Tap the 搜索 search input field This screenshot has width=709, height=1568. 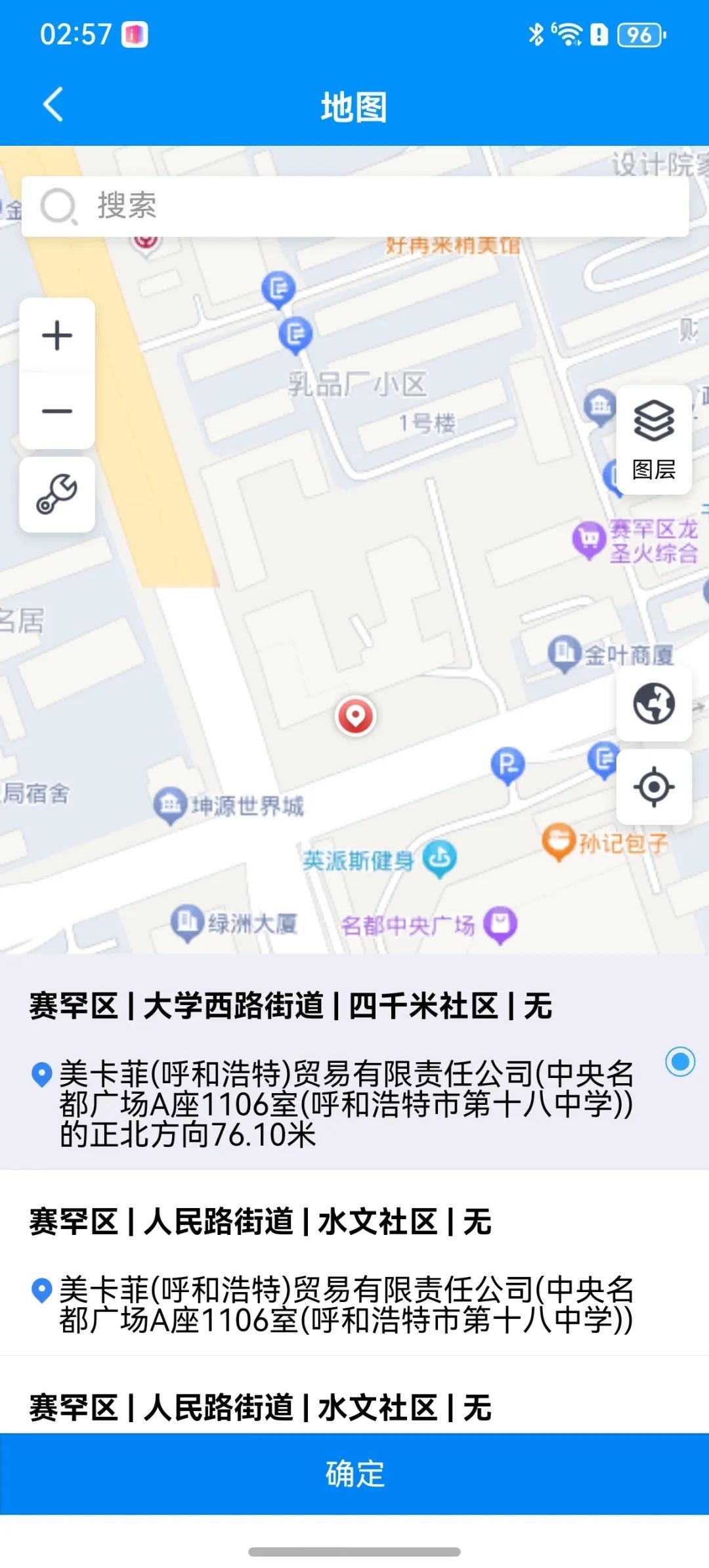point(354,206)
